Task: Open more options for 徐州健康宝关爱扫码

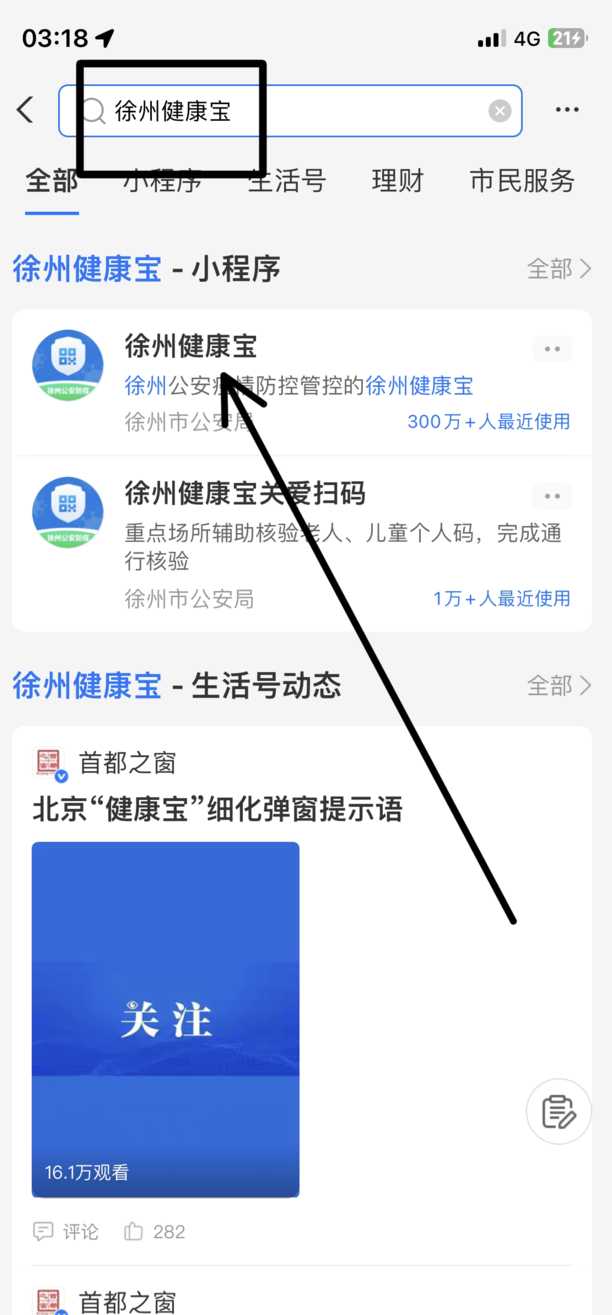Action: (x=552, y=497)
